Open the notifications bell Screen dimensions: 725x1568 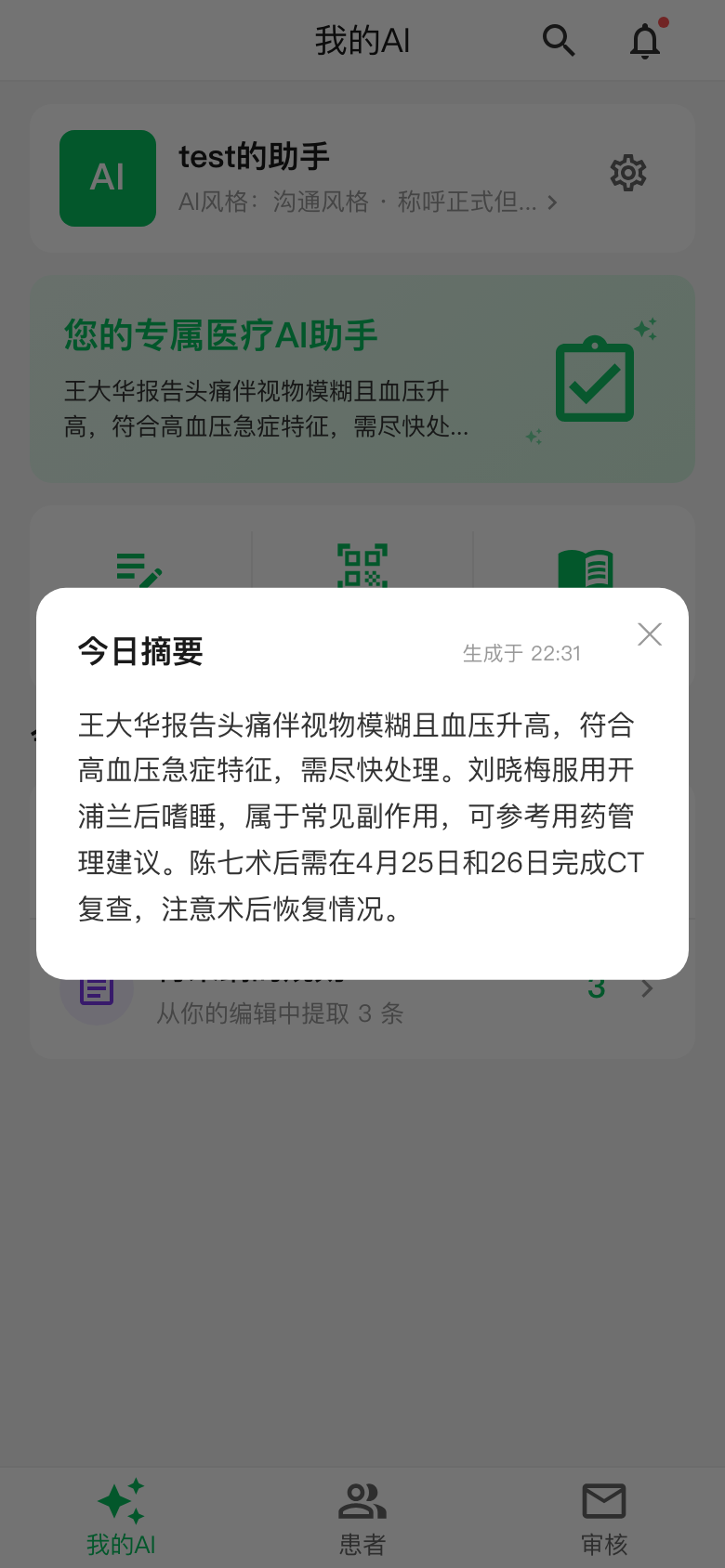tap(644, 41)
